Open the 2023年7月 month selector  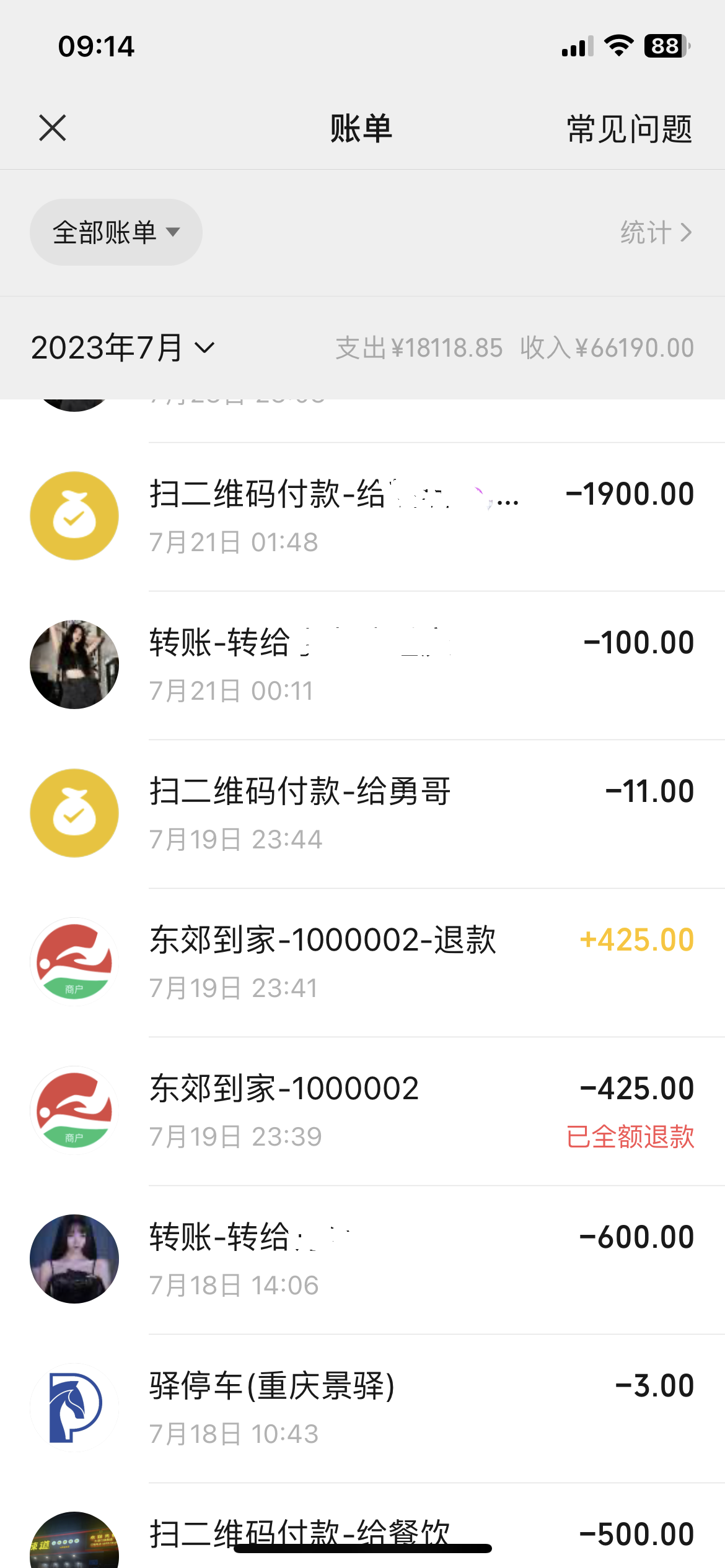click(121, 348)
